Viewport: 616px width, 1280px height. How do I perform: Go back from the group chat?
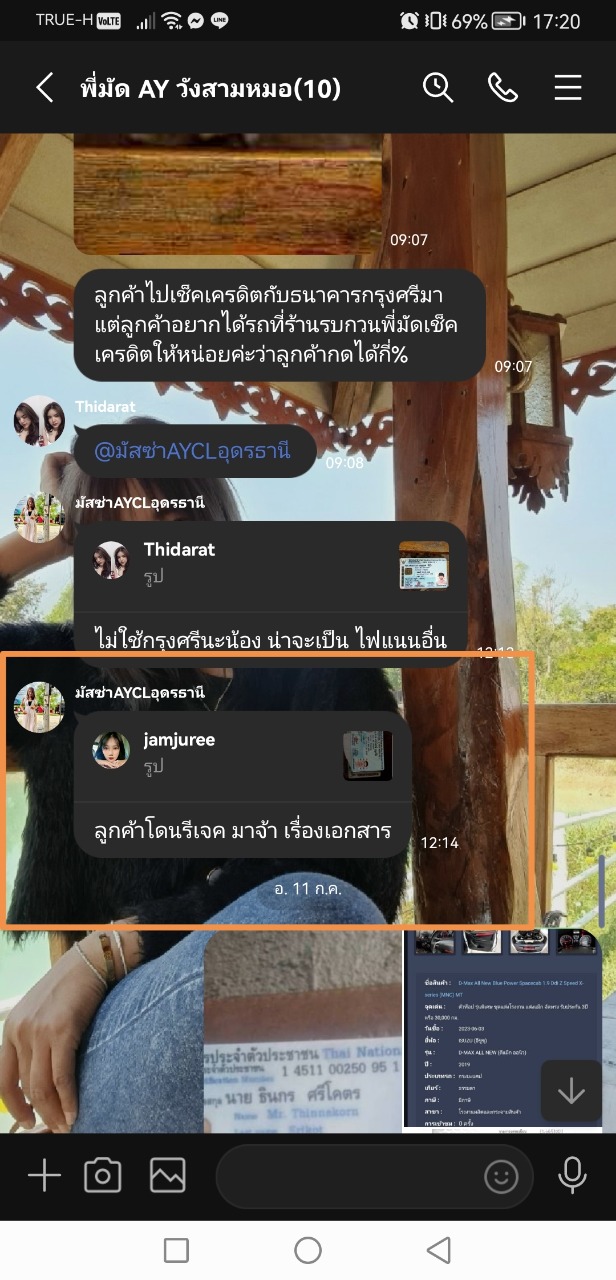[x=44, y=88]
